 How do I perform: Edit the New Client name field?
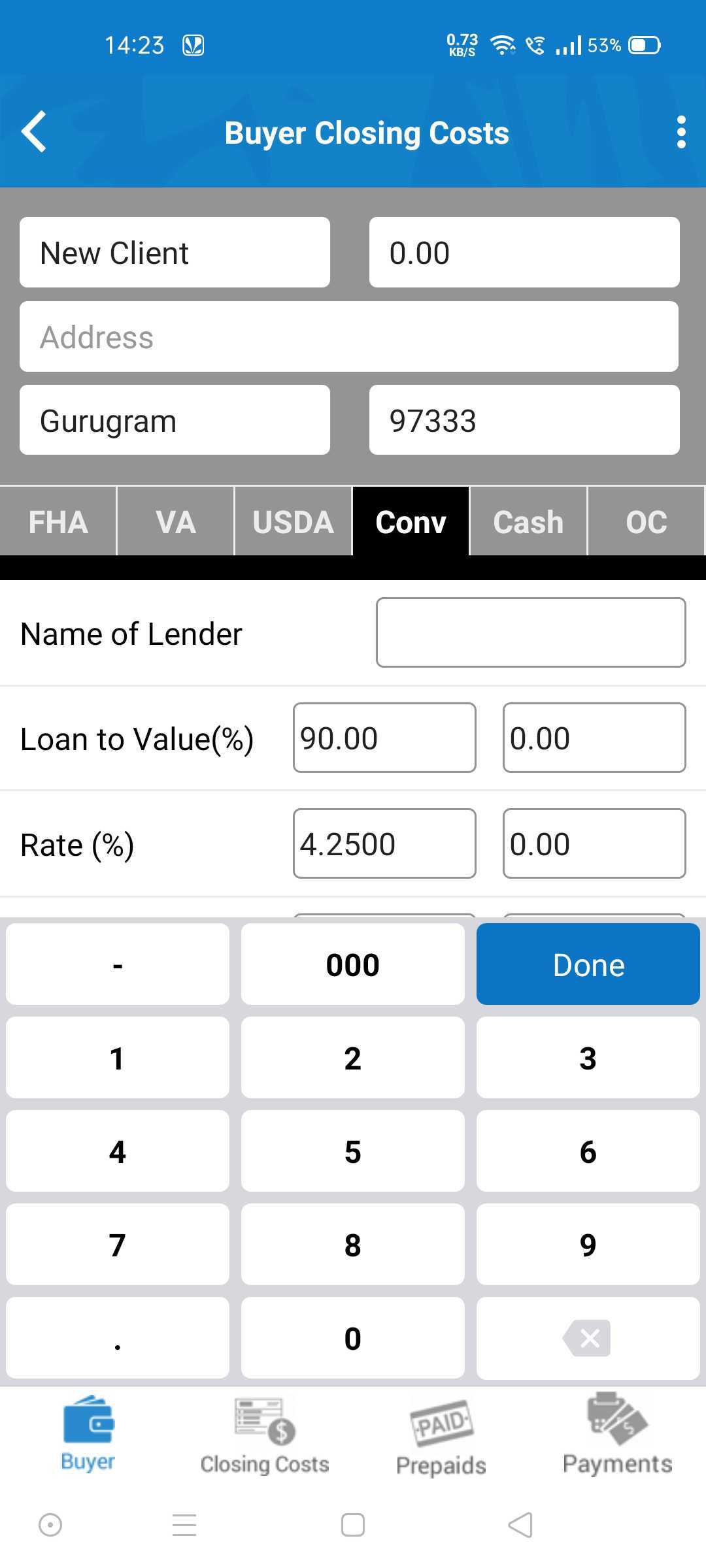pyautogui.click(x=175, y=253)
